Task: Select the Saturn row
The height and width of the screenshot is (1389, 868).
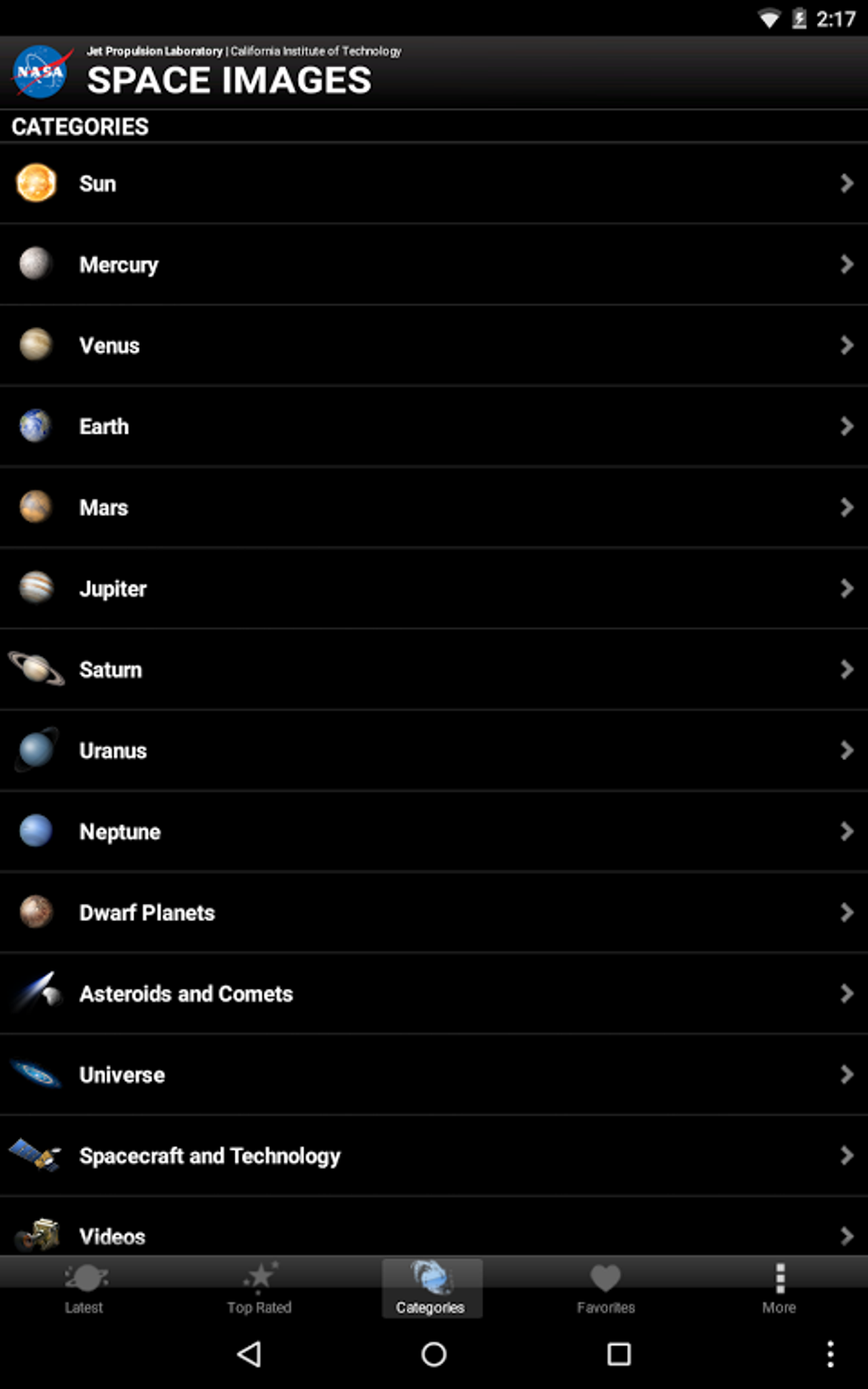Action: coord(434,670)
